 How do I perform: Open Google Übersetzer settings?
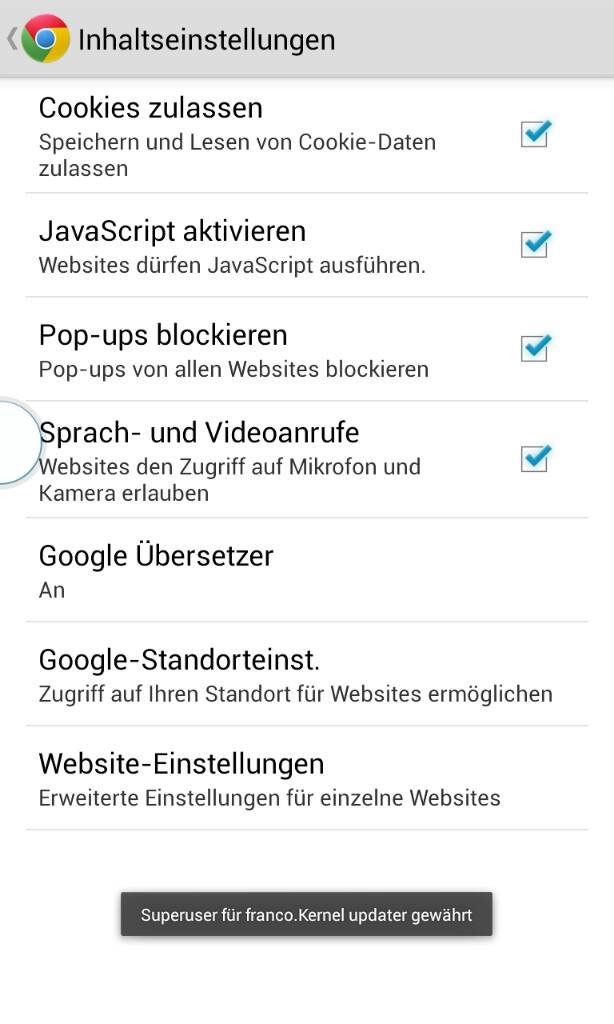click(307, 570)
